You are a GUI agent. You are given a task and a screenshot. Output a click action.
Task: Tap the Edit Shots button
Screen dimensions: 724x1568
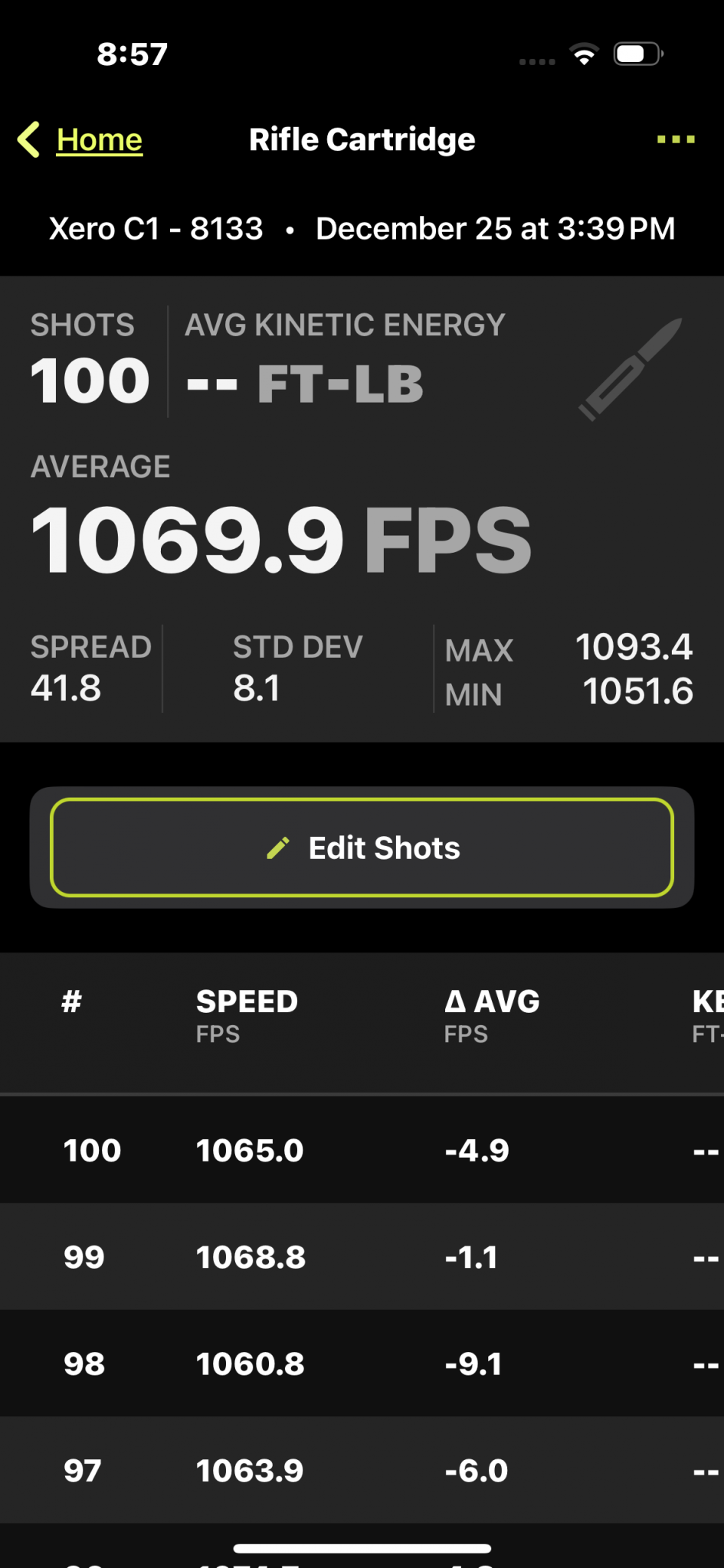pyautogui.click(x=362, y=848)
